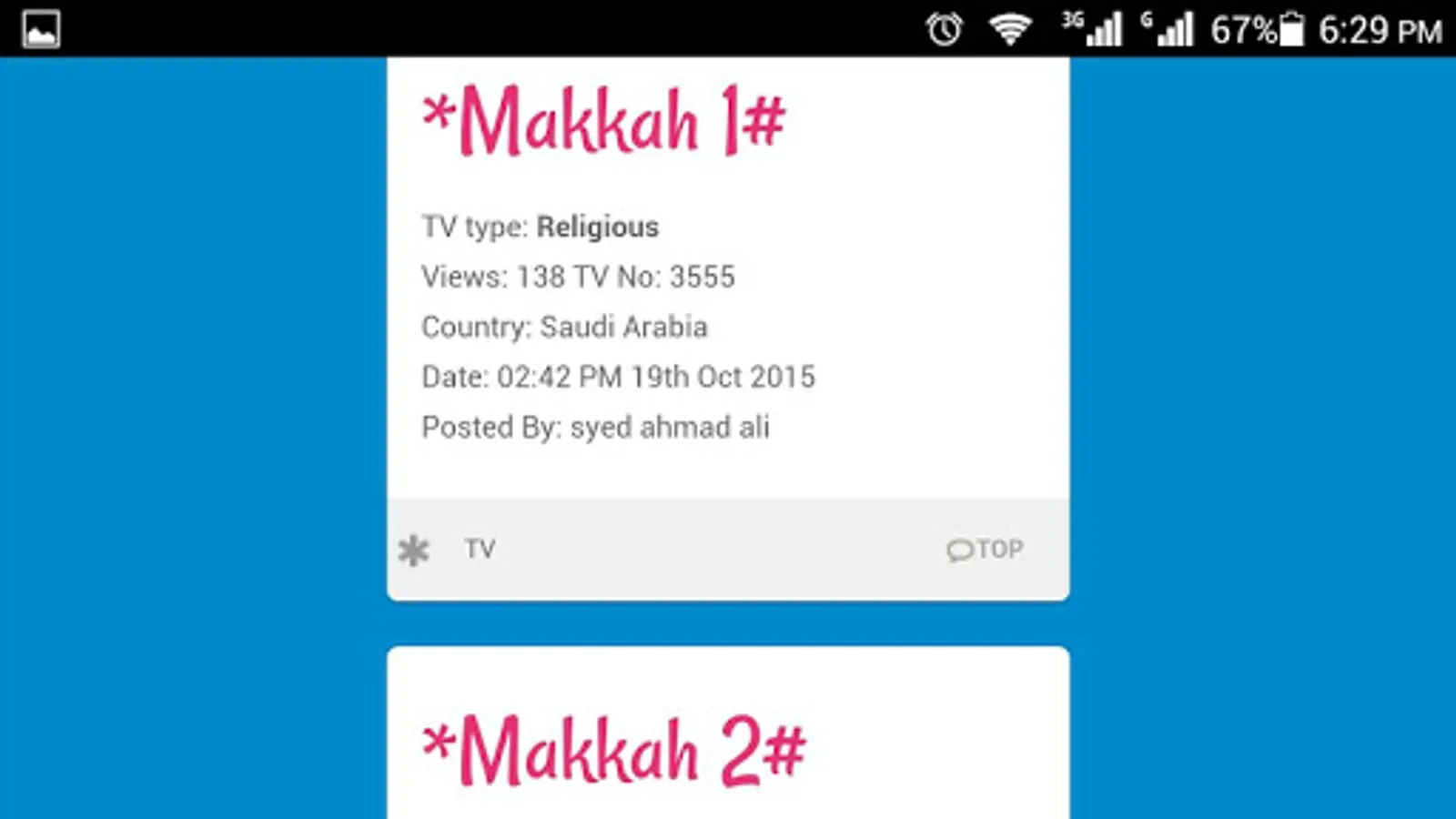Tap the TV category link
Image resolution: width=1456 pixels, height=819 pixels.
tap(480, 549)
